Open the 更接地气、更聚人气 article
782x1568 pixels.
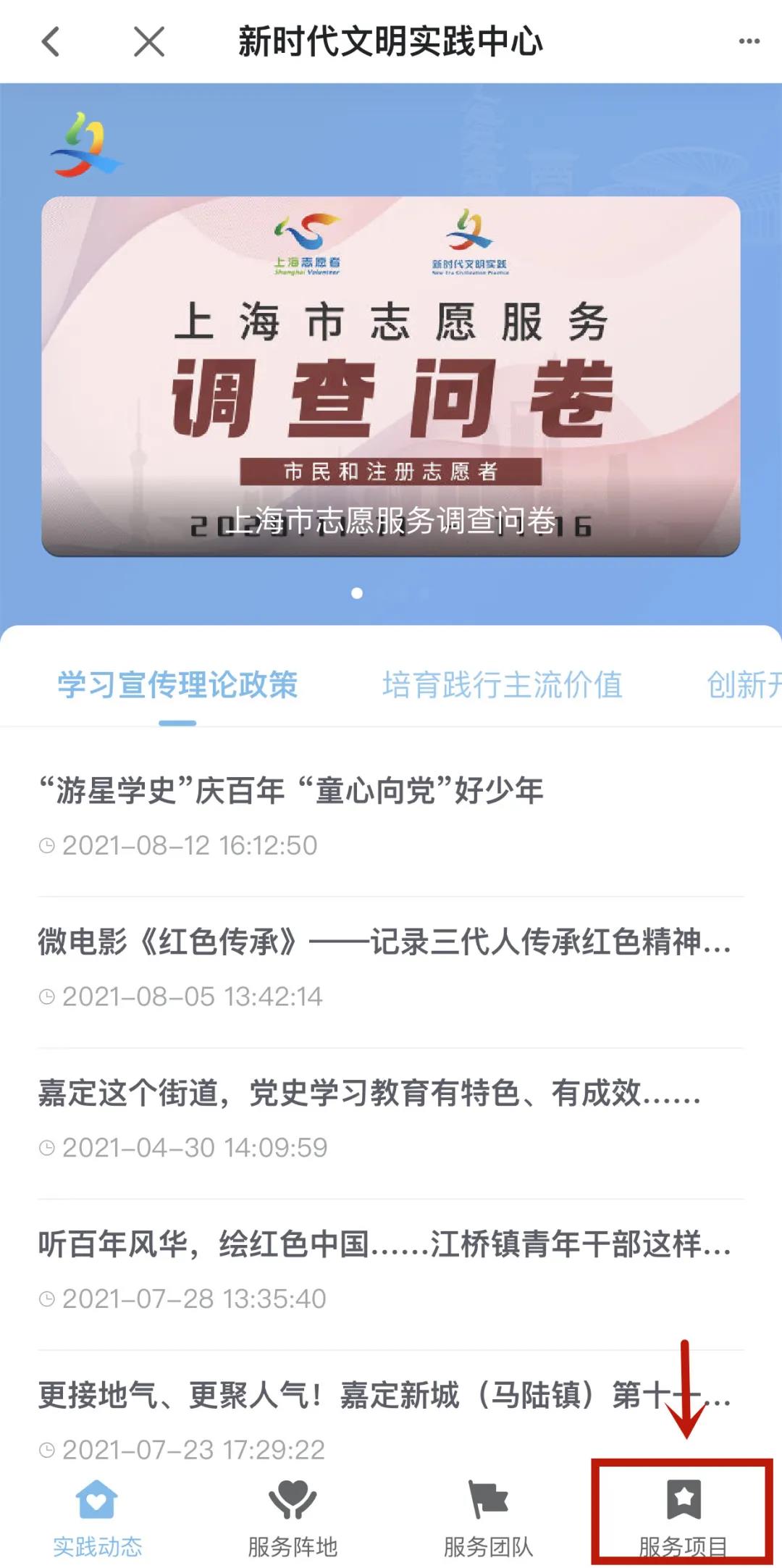click(384, 1395)
